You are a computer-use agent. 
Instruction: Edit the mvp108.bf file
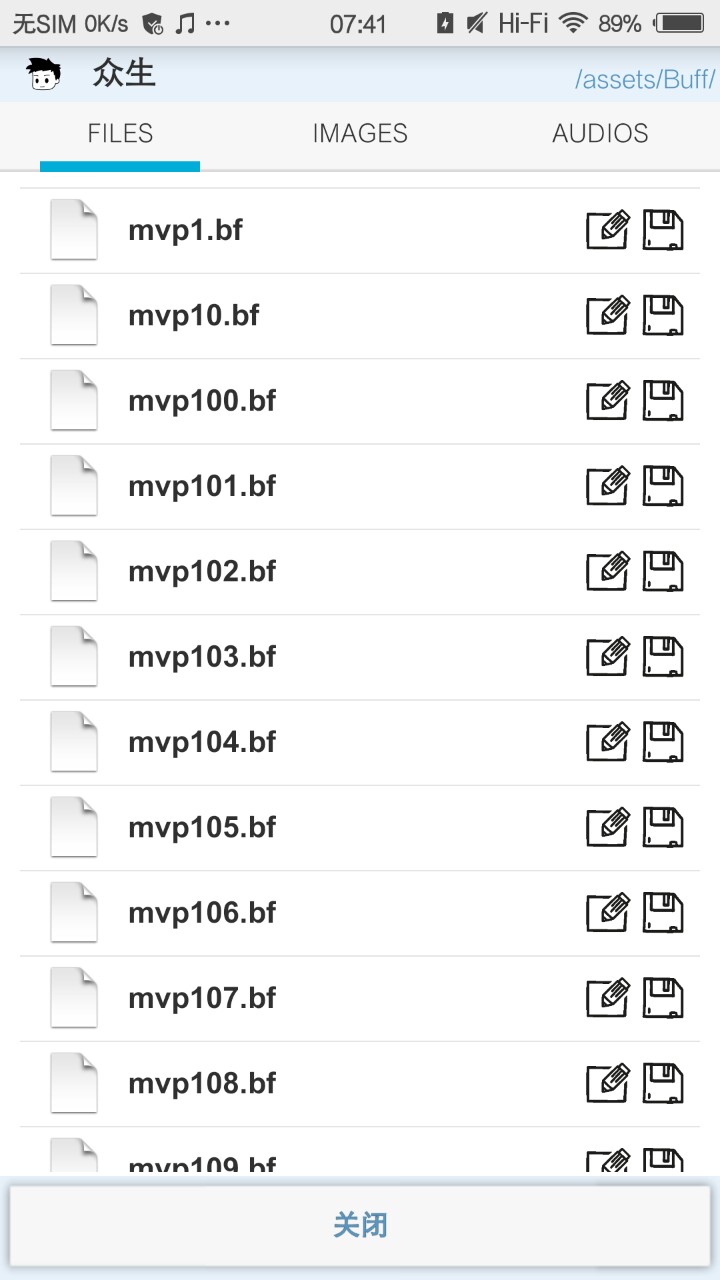tap(607, 1083)
